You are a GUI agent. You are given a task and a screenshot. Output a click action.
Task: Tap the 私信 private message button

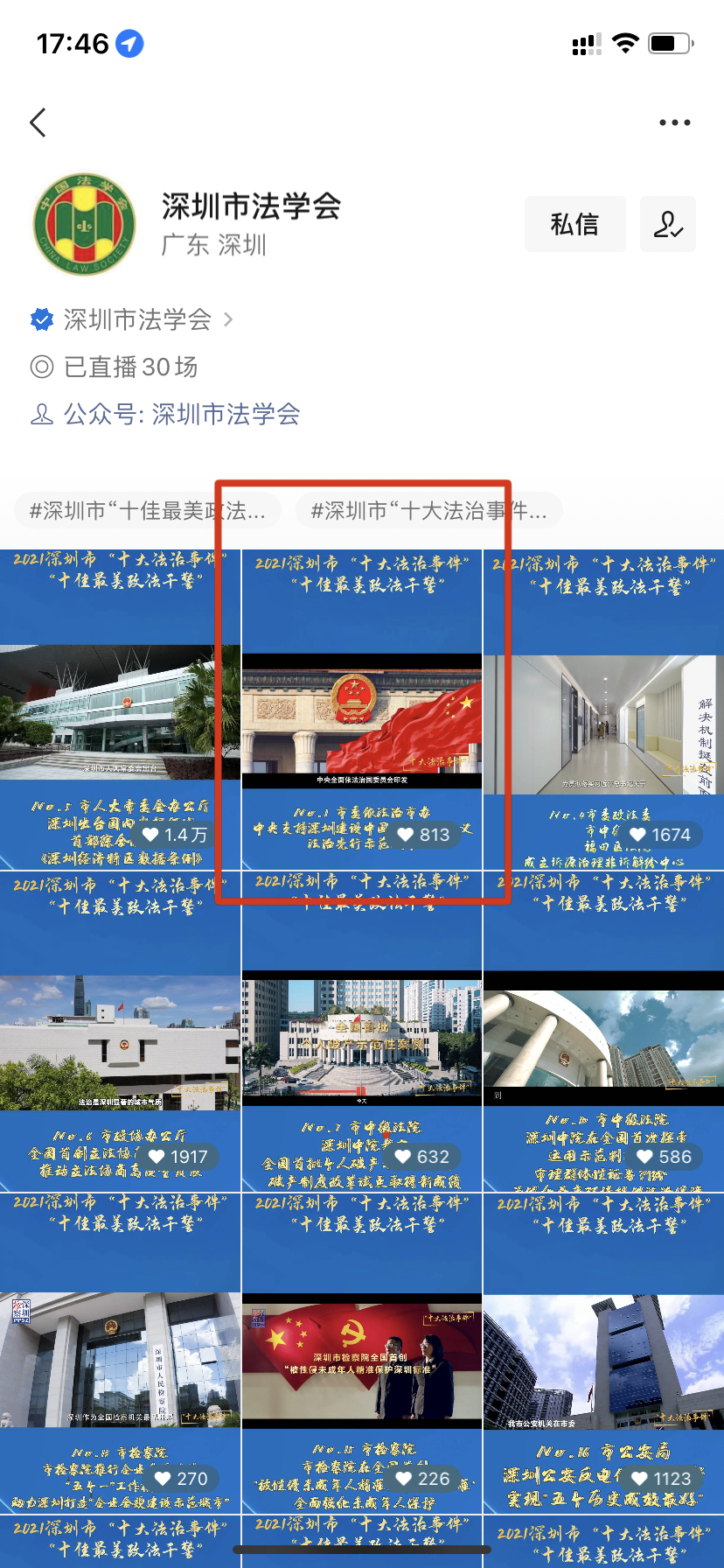pos(574,224)
